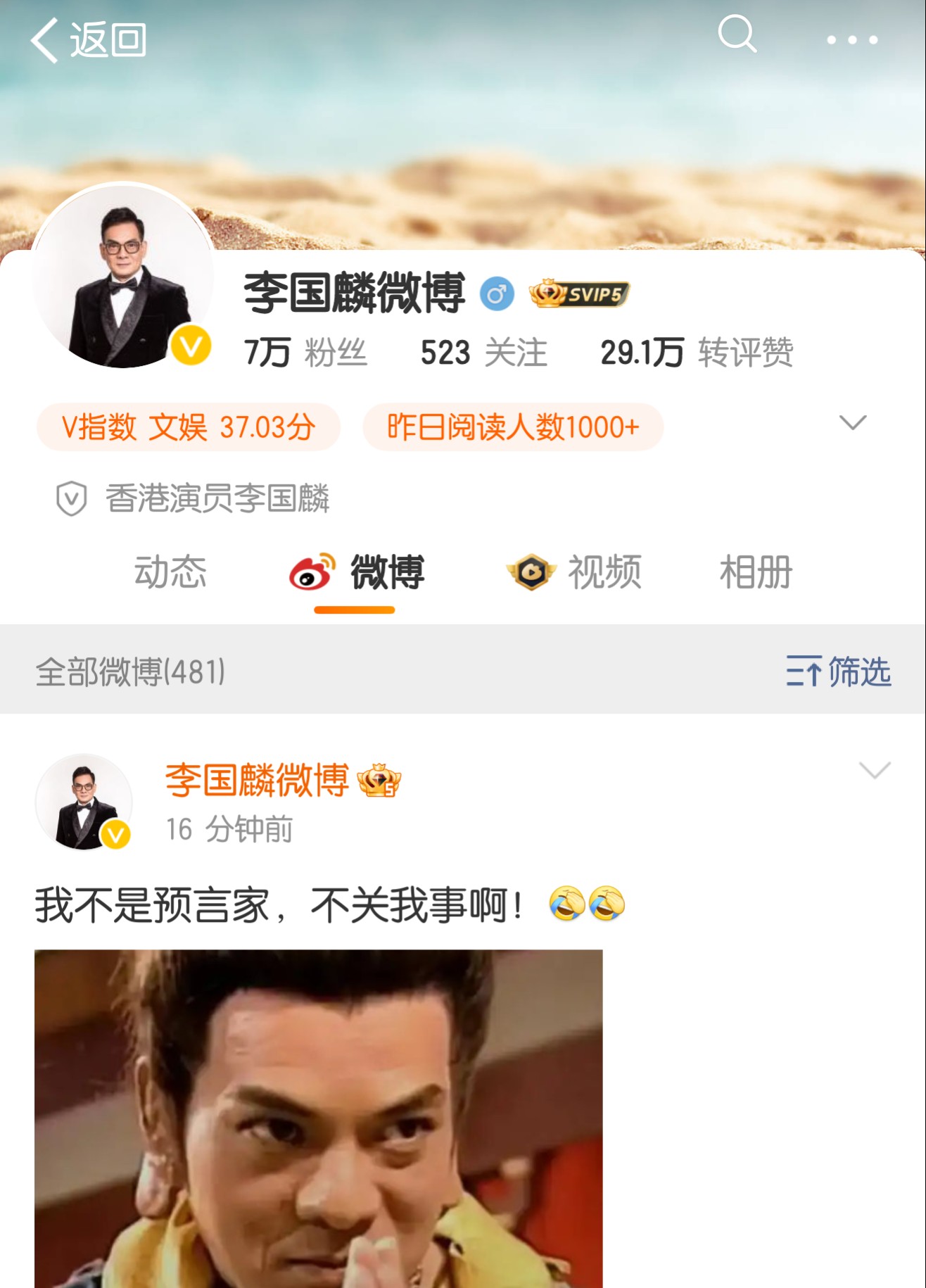View the 7万 粉丝 followers list
Viewport: 926px width, 1288px height.
pos(305,352)
